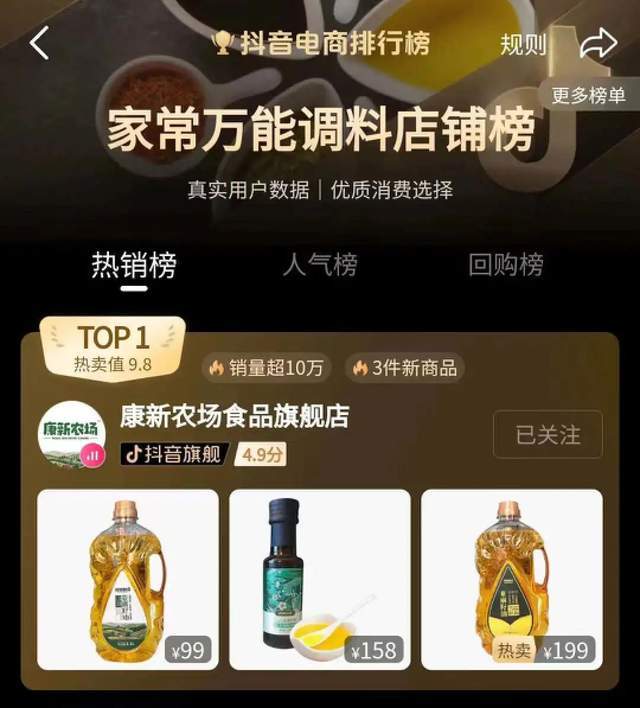This screenshot has height=708, width=640.
Task: Switch to the 人气榜 tab
Action: point(319,265)
